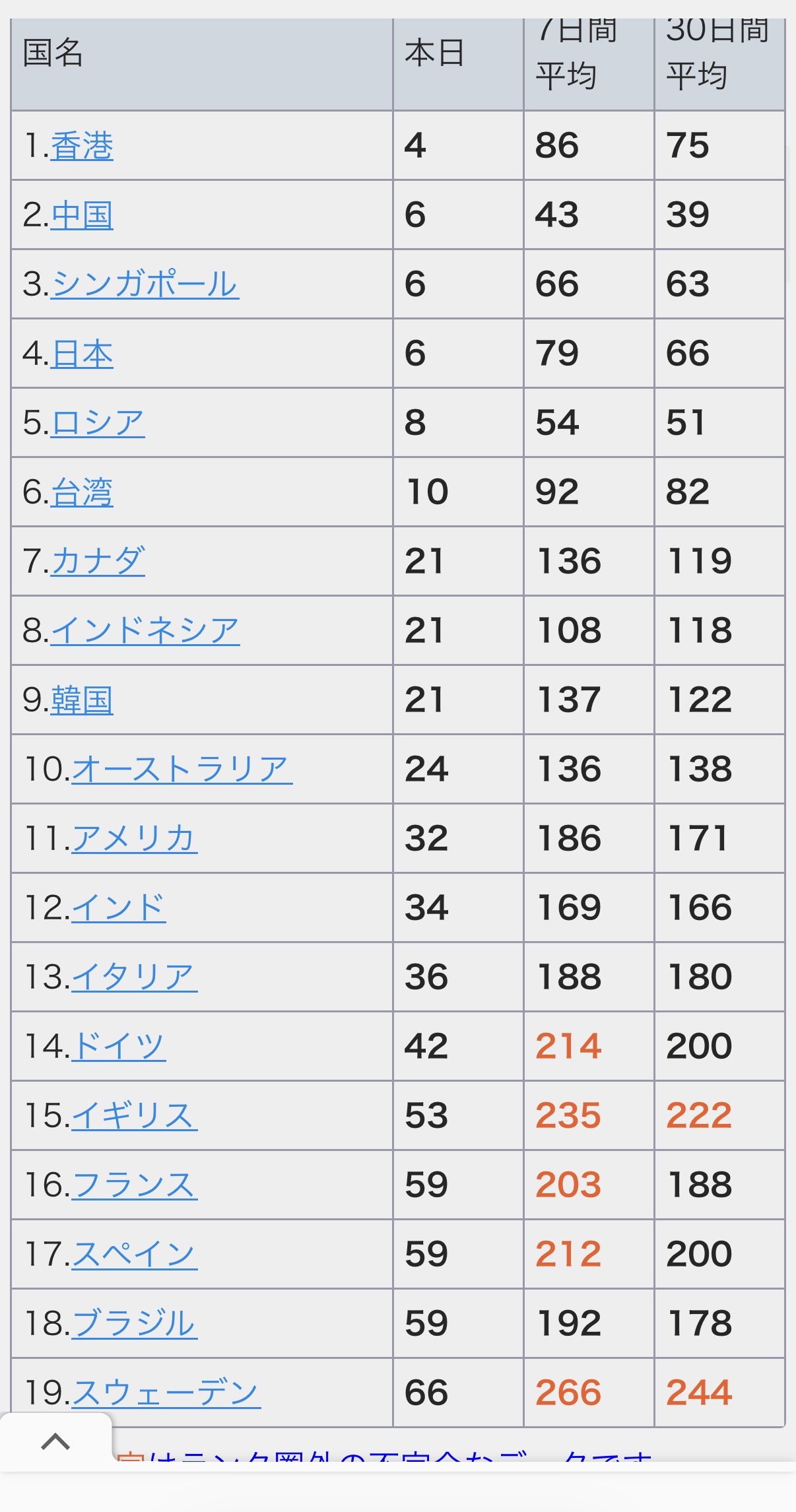This screenshot has height=1512, width=796.
Task: Tap the アメリカ link
Action: point(134,839)
